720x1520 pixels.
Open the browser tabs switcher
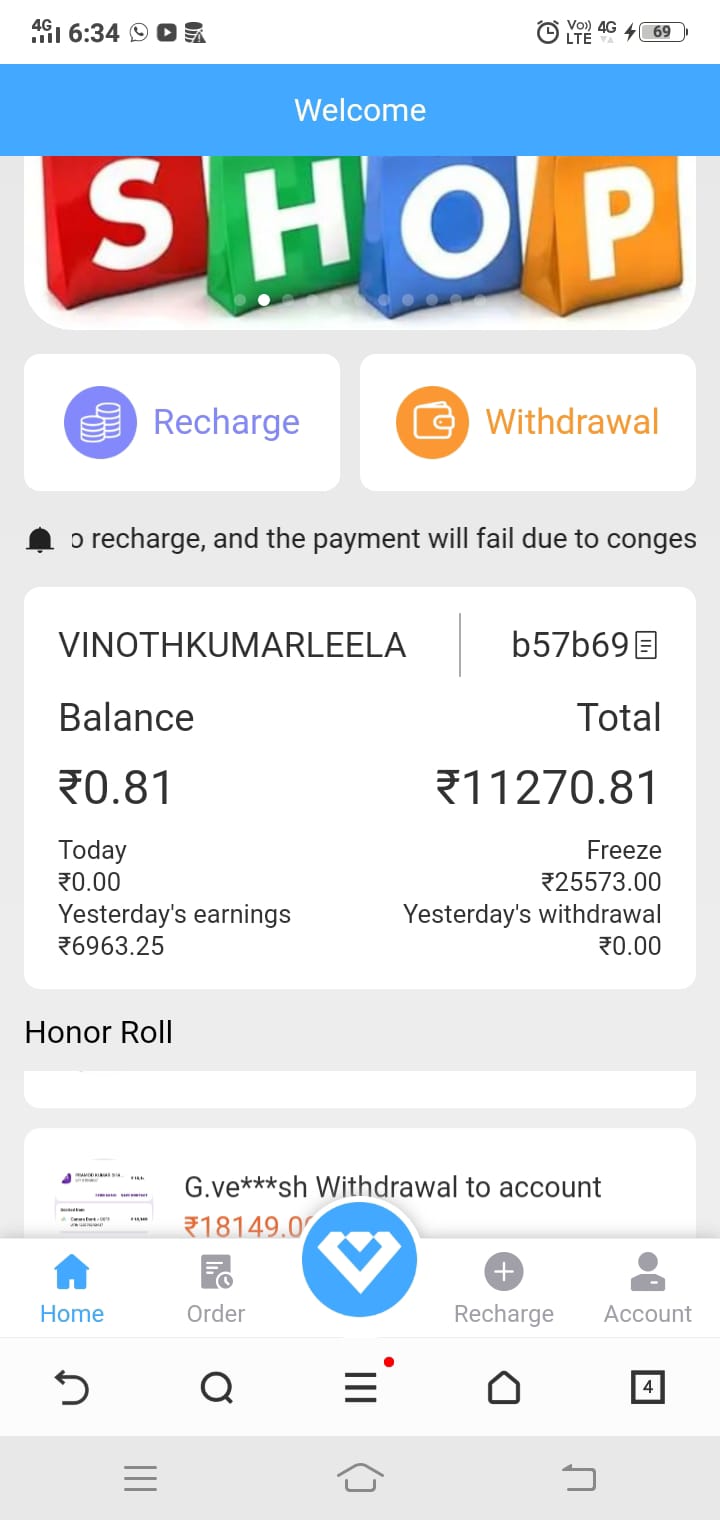(648, 1387)
